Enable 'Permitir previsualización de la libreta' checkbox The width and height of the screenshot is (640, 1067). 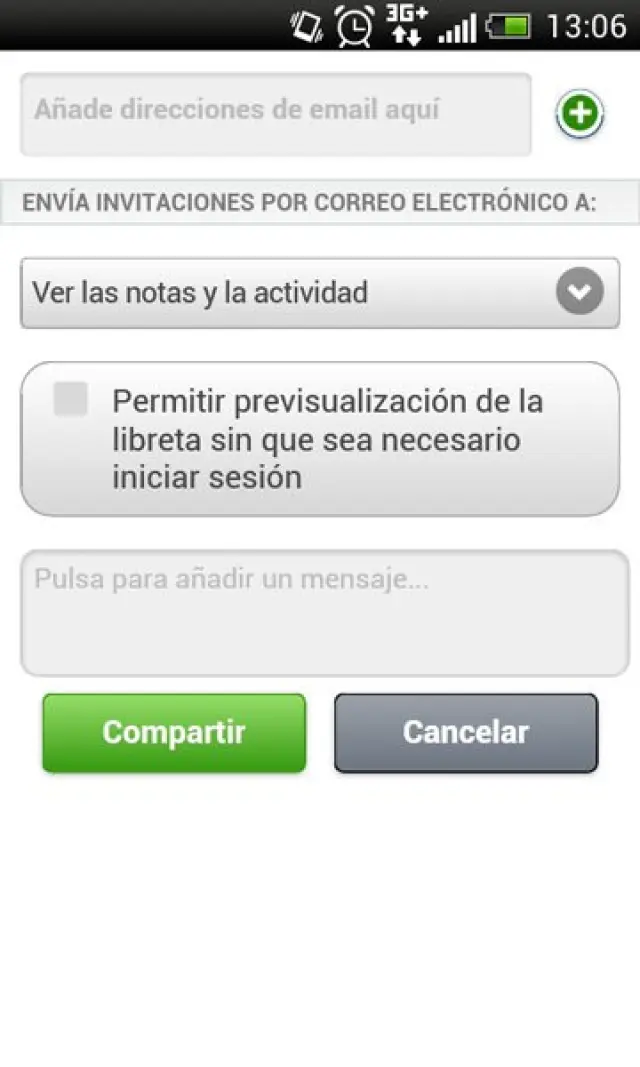(71, 400)
